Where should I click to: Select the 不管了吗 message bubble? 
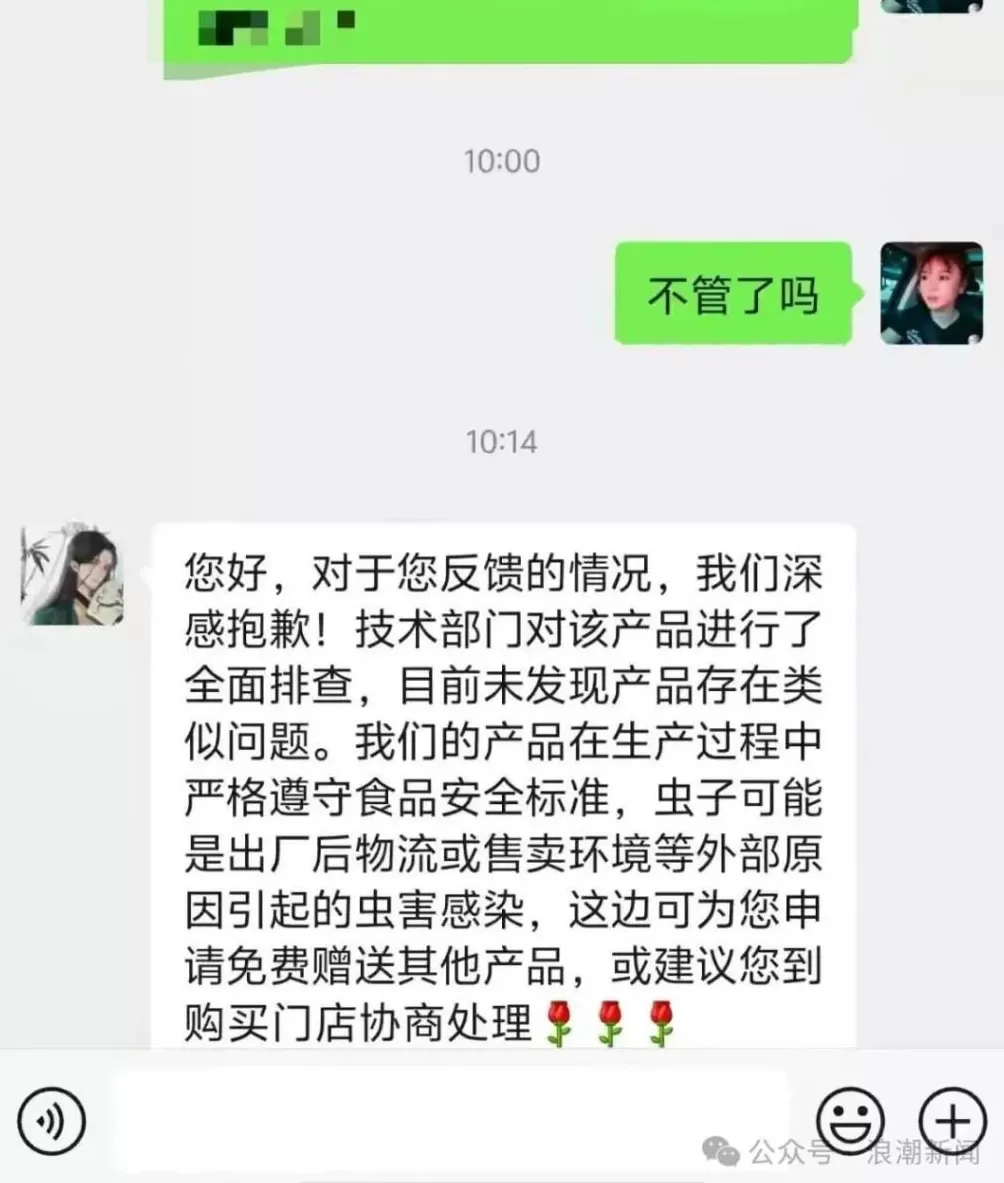(x=733, y=294)
